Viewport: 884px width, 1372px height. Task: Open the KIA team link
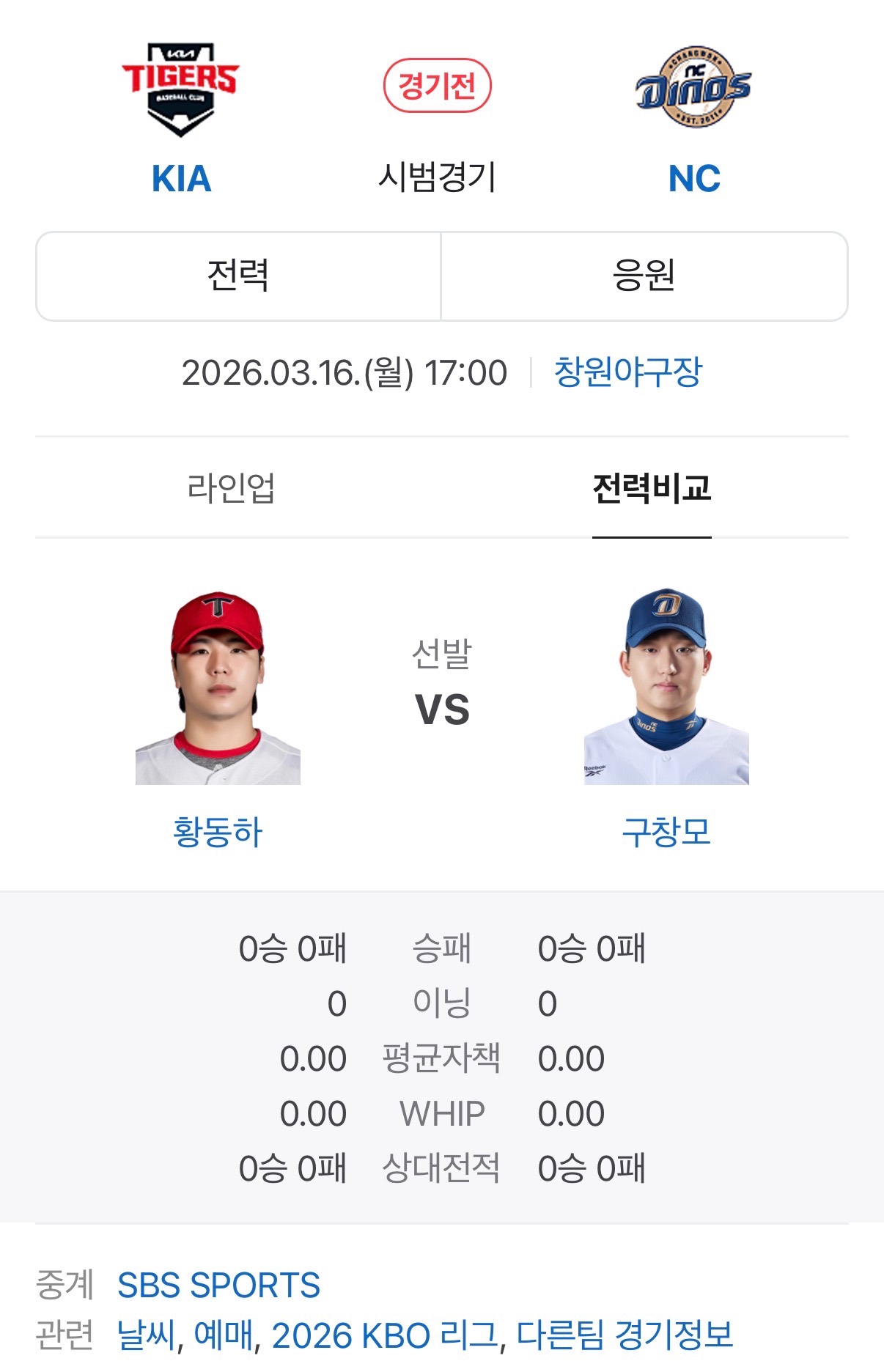pyautogui.click(x=181, y=178)
